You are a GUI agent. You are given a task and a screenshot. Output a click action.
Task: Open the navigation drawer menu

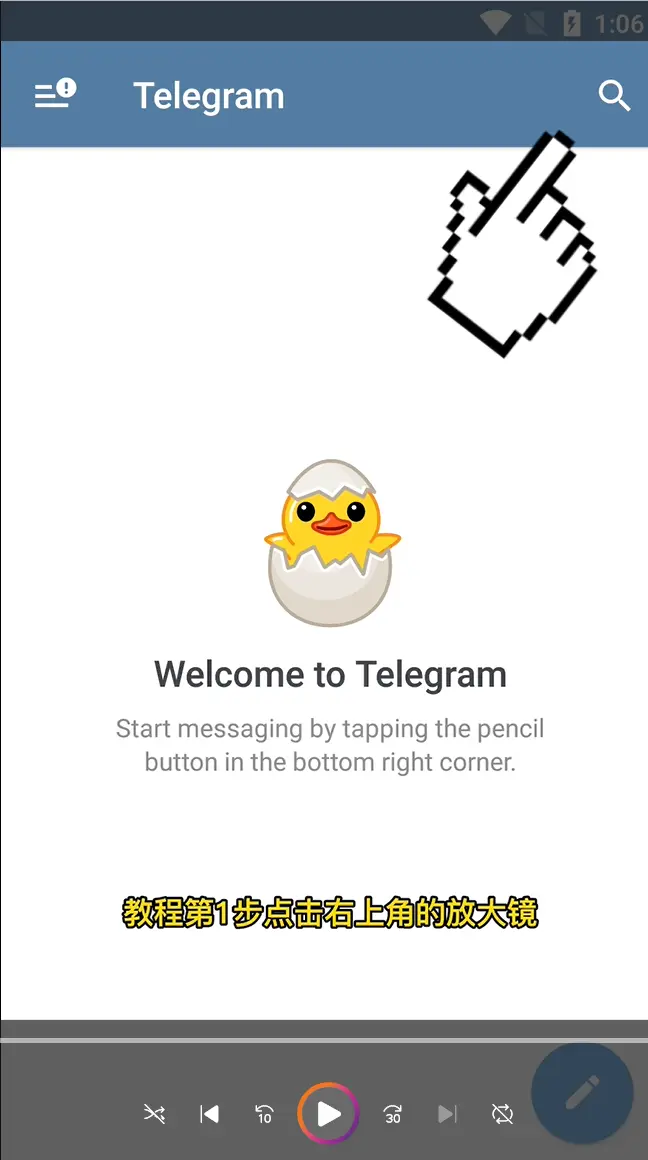click(55, 95)
